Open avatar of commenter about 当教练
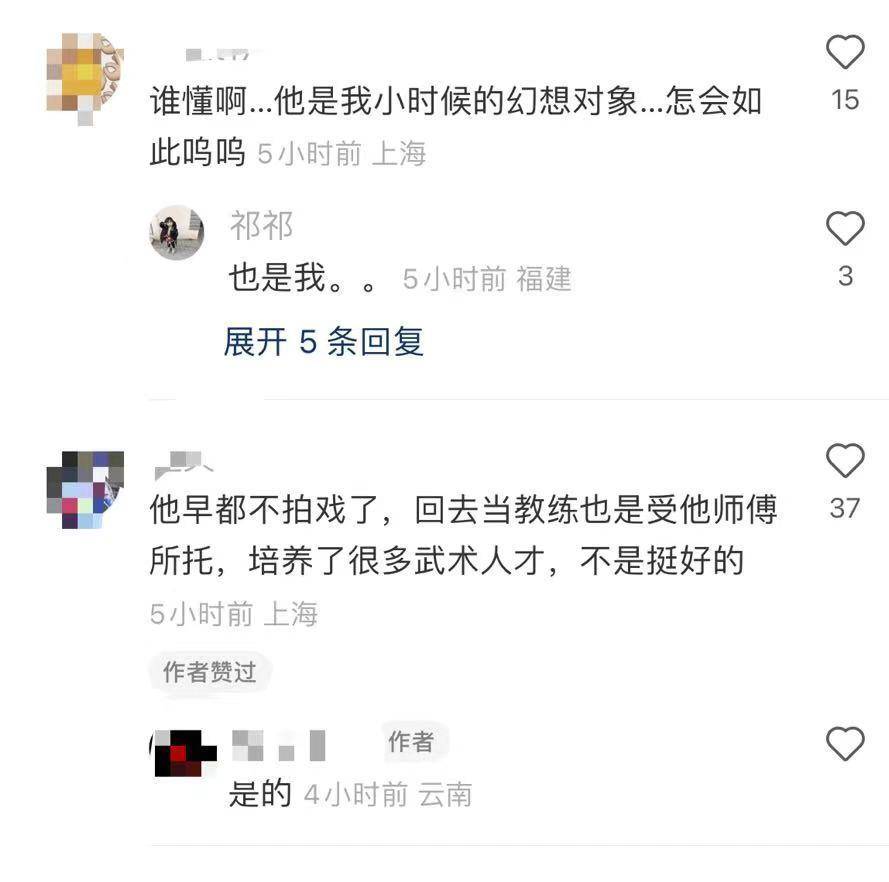 click(x=85, y=489)
